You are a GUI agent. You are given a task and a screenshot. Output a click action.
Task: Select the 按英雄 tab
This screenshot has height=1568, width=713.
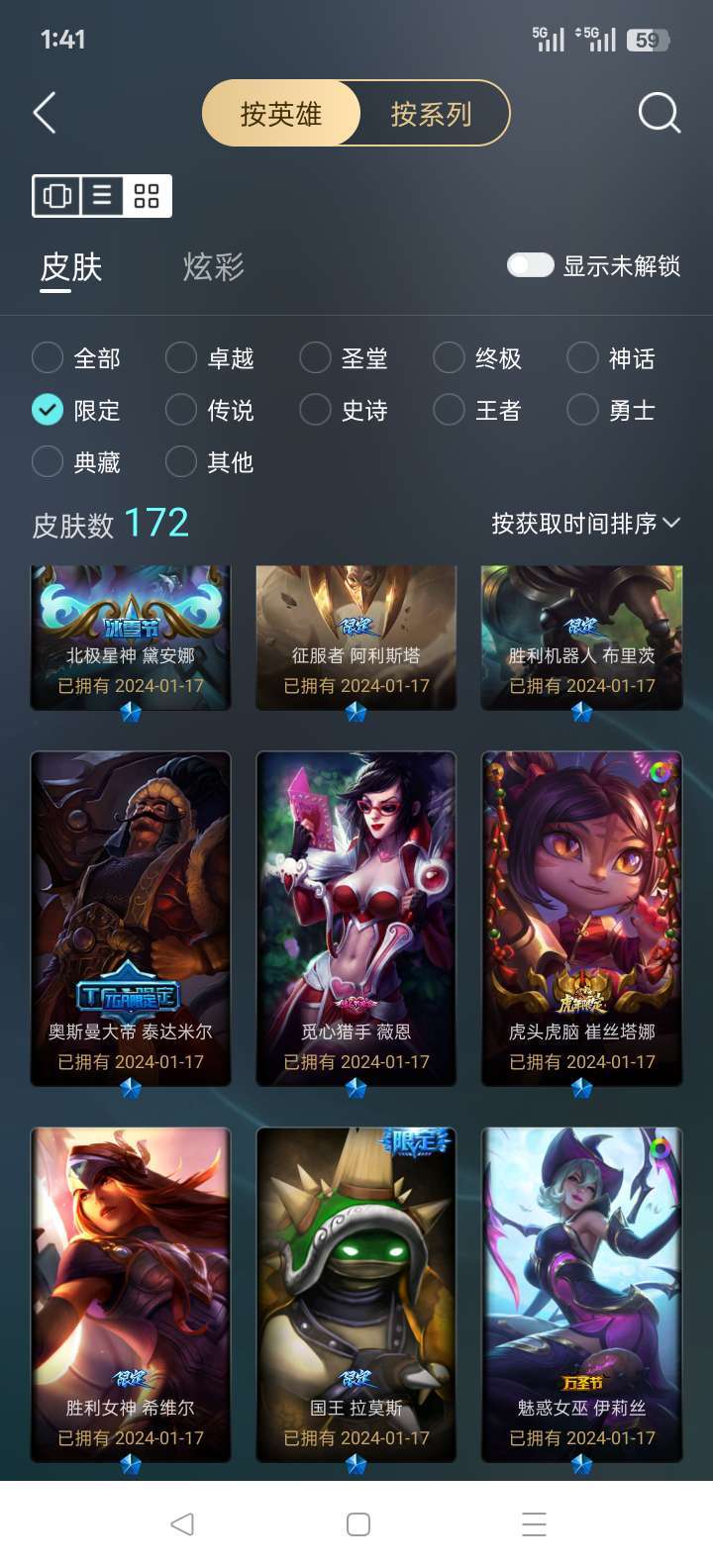[281, 114]
